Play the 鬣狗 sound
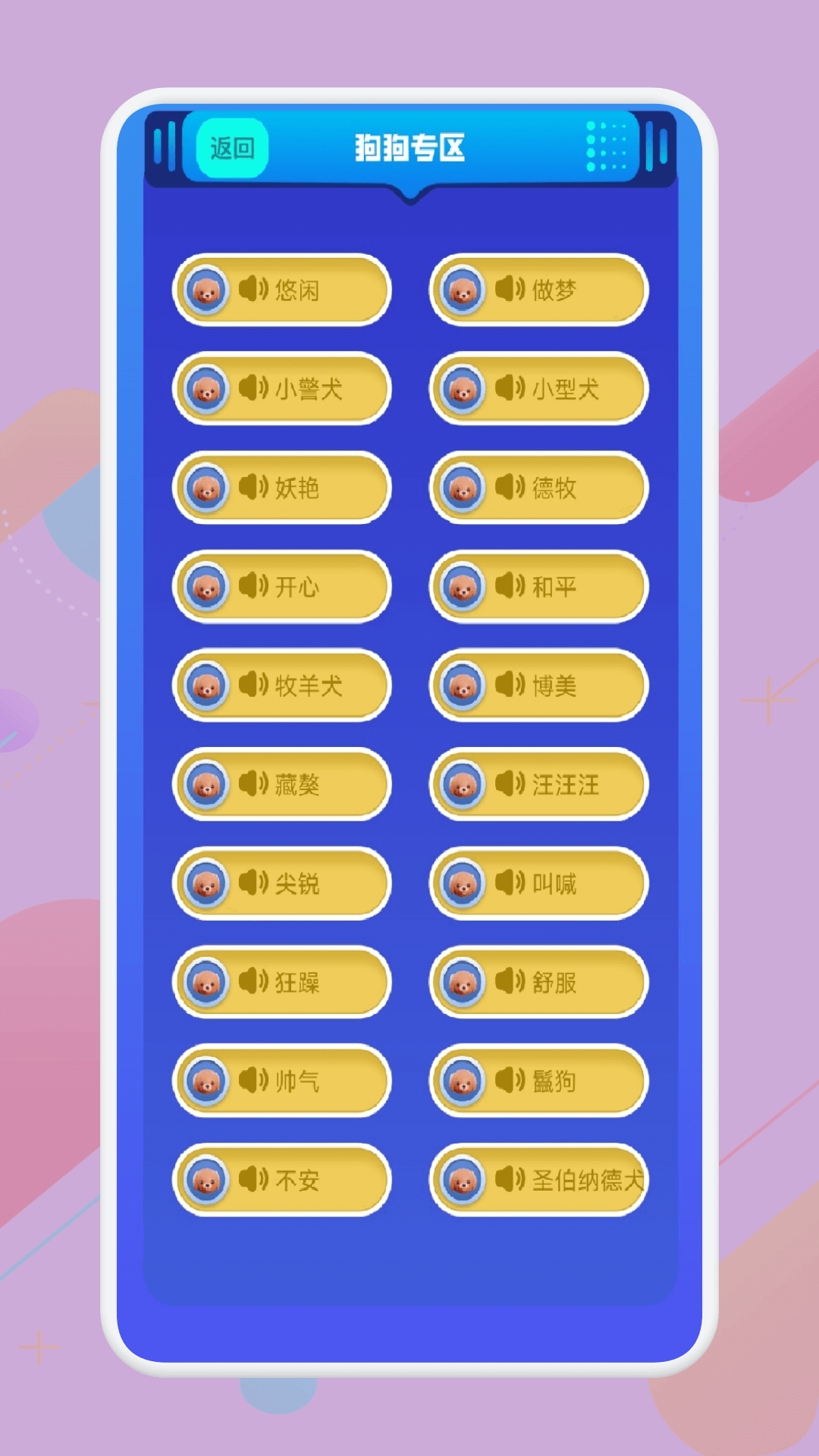Viewport: 819px width, 1456px height. pyautogui.click(x=538, y=1082)
